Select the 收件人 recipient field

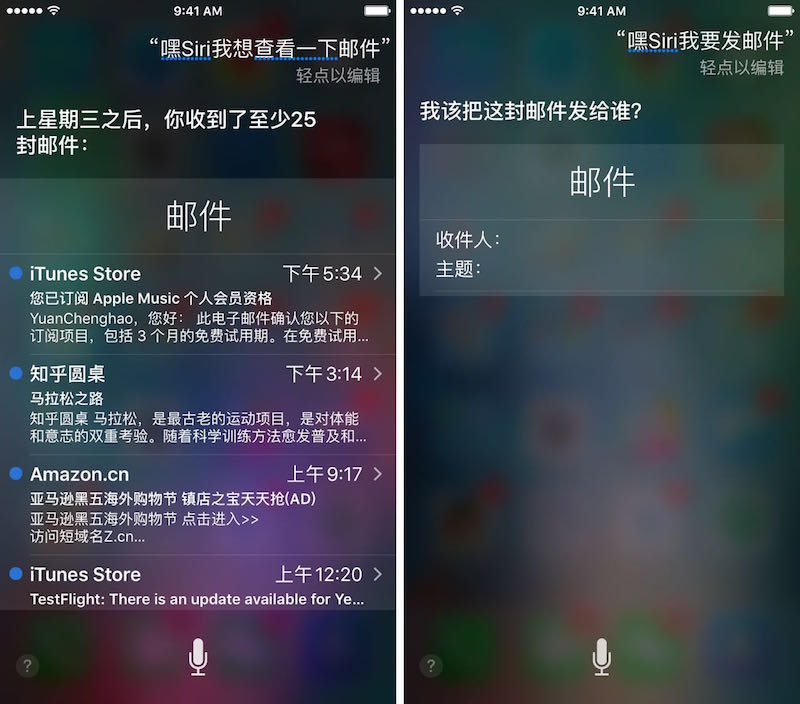click(600, 240)
